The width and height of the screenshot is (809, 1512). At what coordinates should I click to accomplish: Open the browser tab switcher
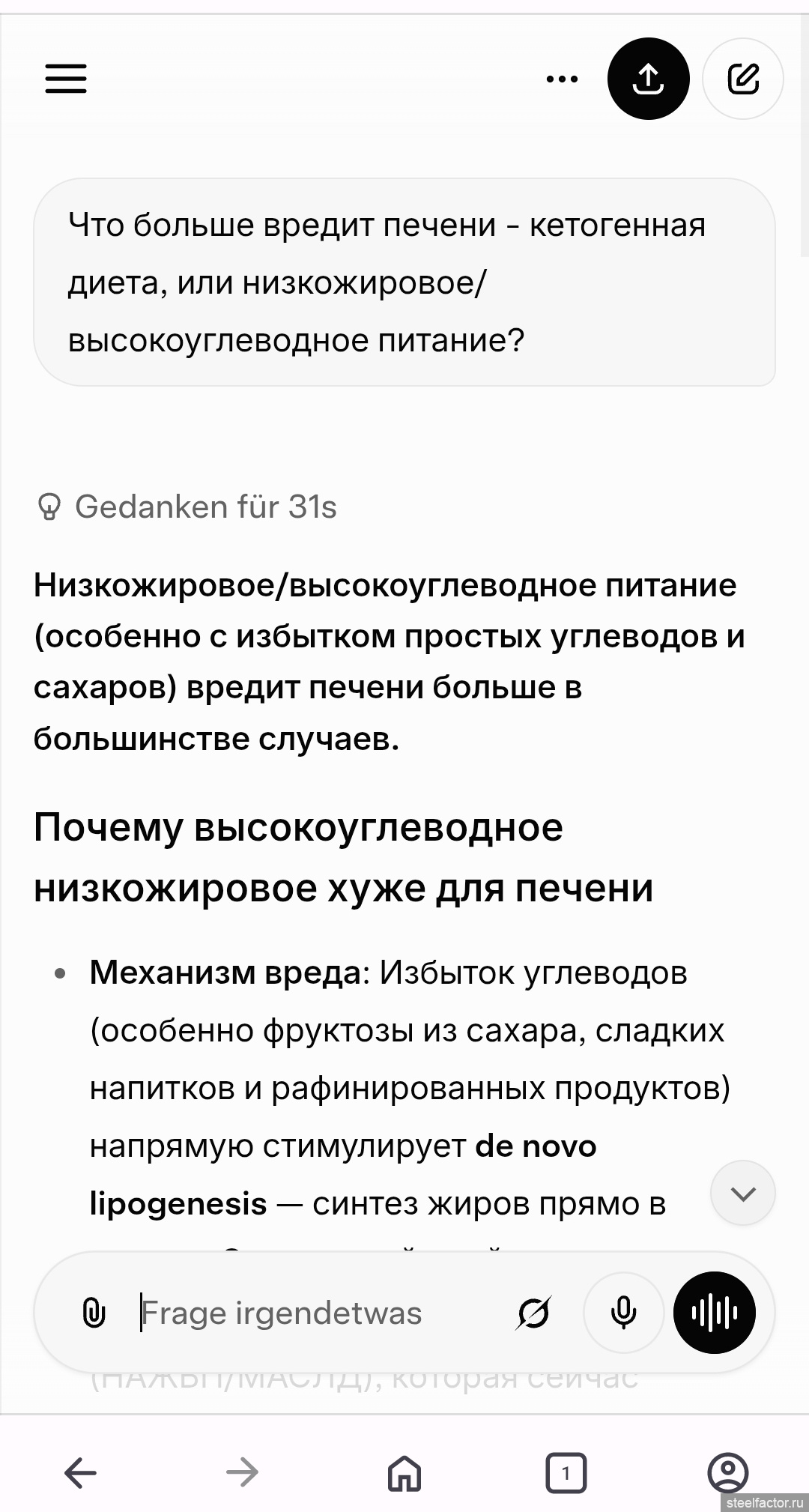(566, 1473)
